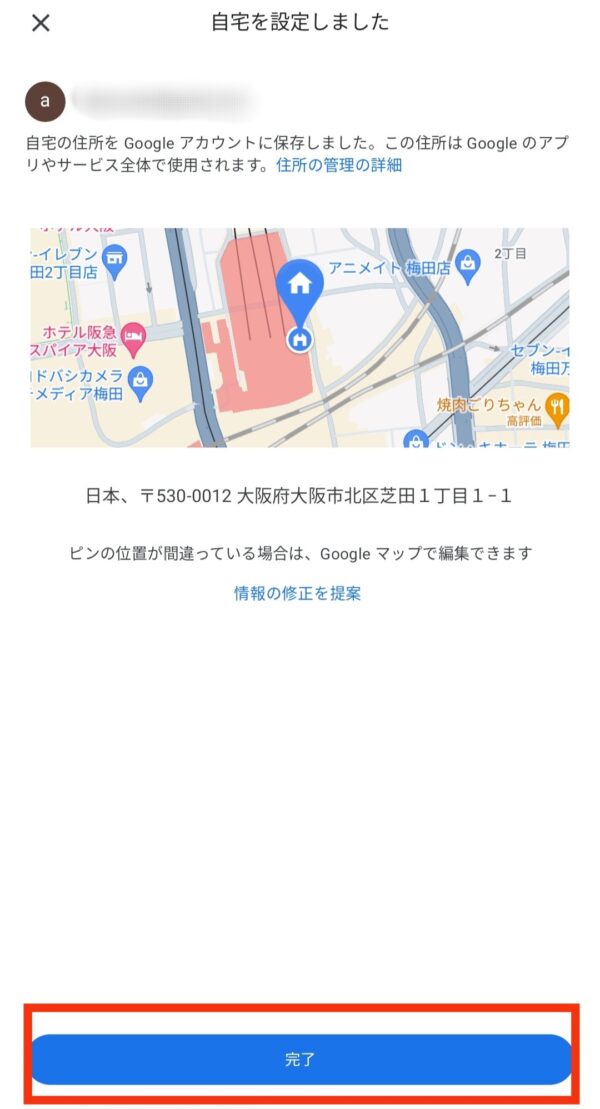Open the map preview of the home location
600x1109 pixels.
300,337
